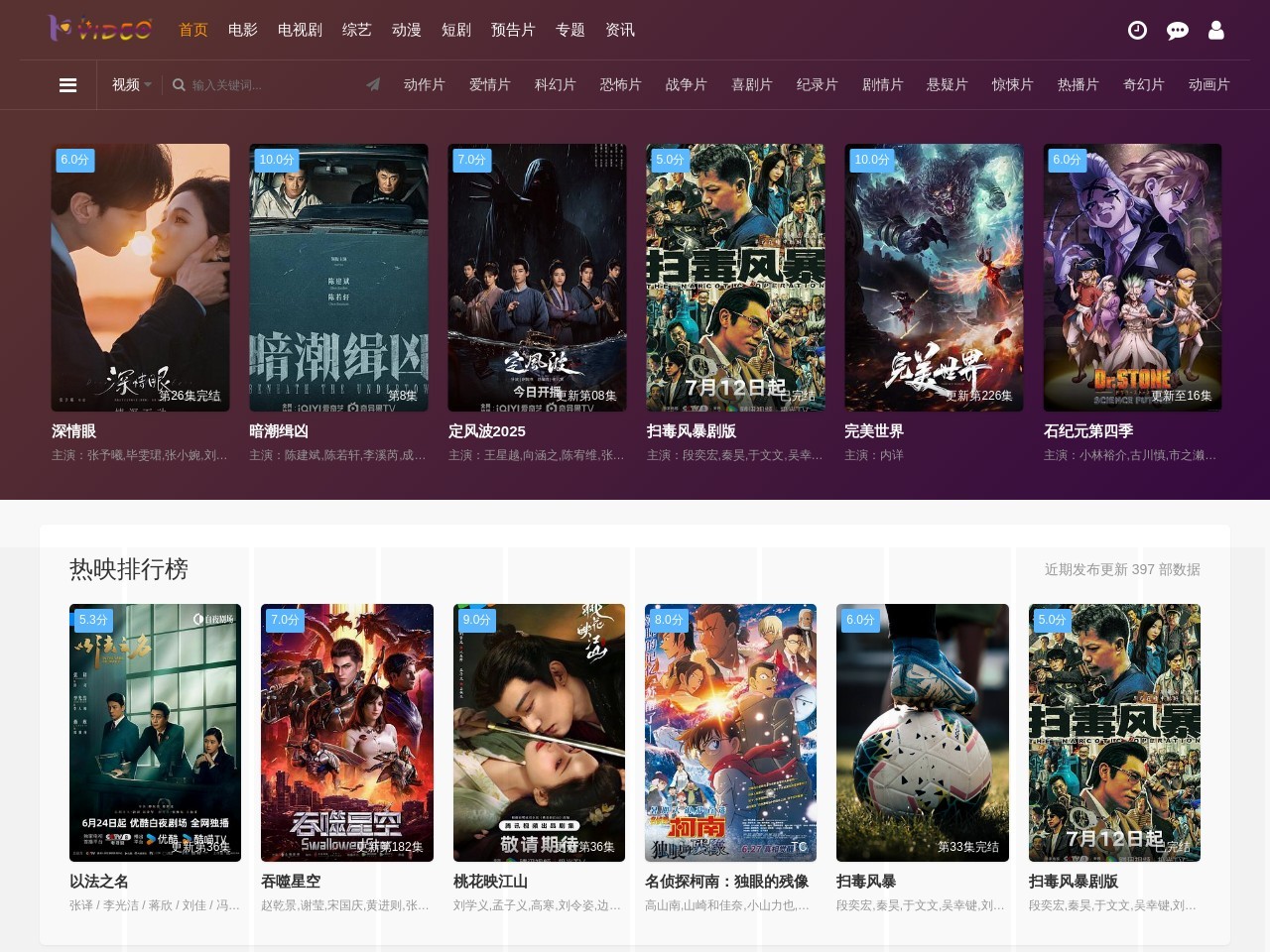
Task: Open the user account icon
Action: point(1215,31)
